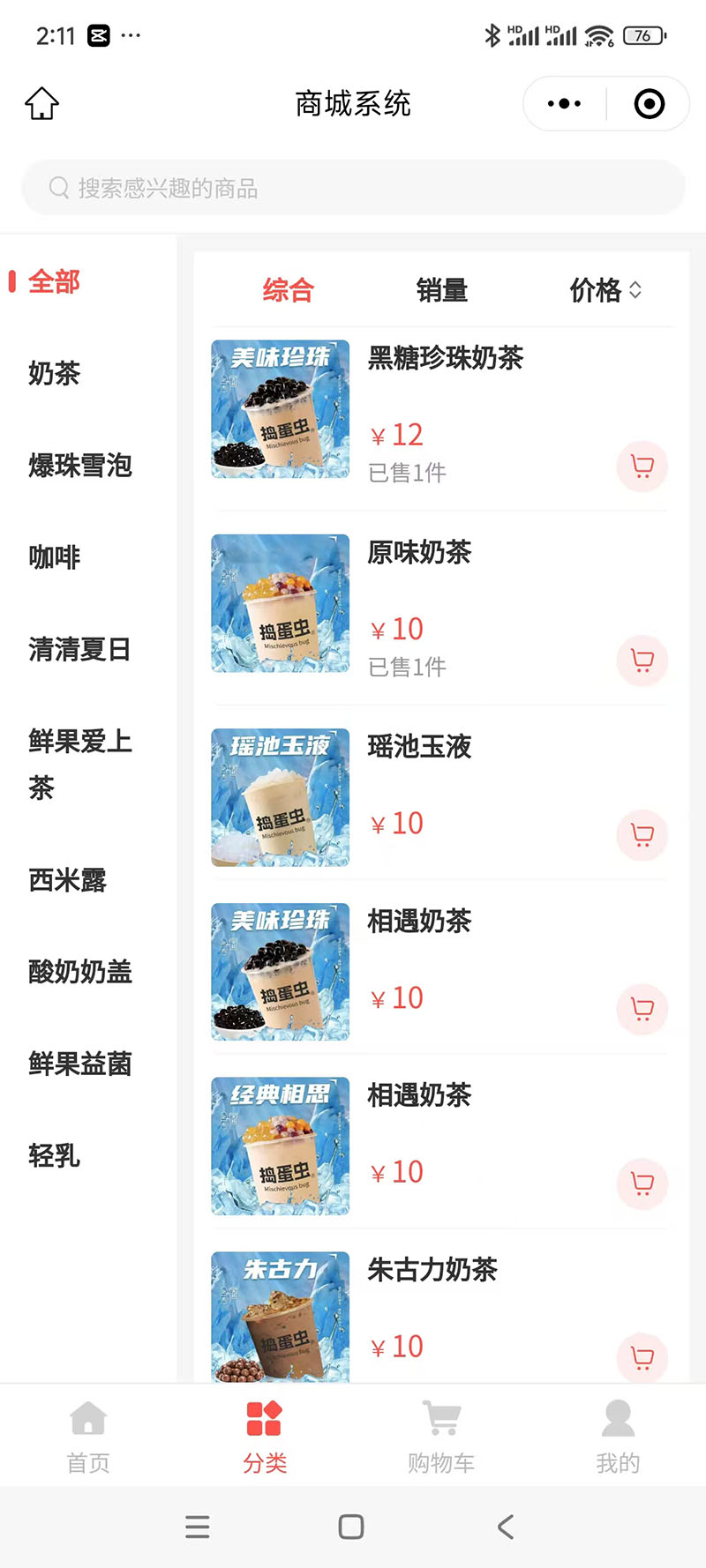The width and height of the screenshot is (706, 1568).
Task: Tap the home icon in the header
Action: [x=41, y=103]
